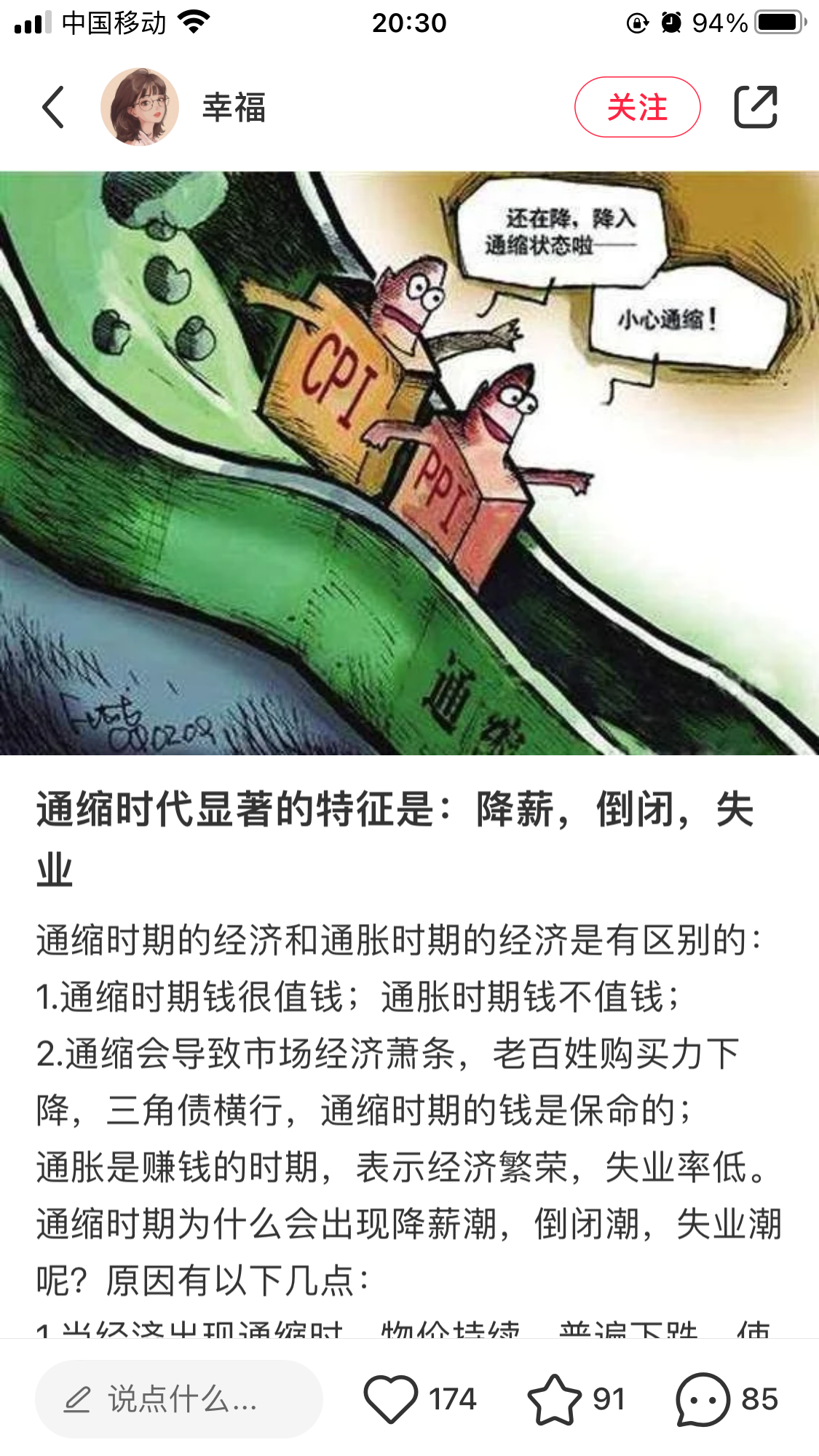
Task: Open 幸福's profile avatar
Action: pos(140,107)
